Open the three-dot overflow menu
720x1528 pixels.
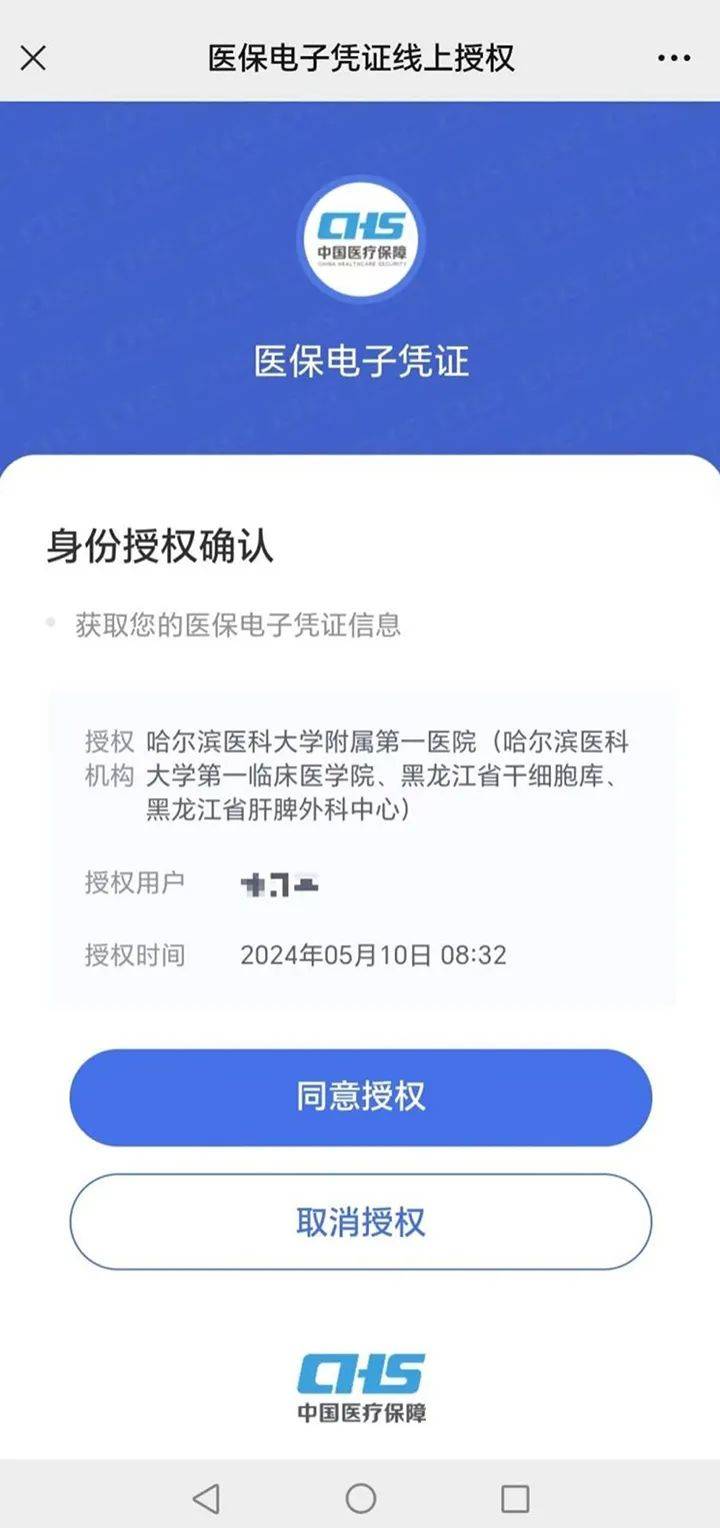tap(673, 58)
